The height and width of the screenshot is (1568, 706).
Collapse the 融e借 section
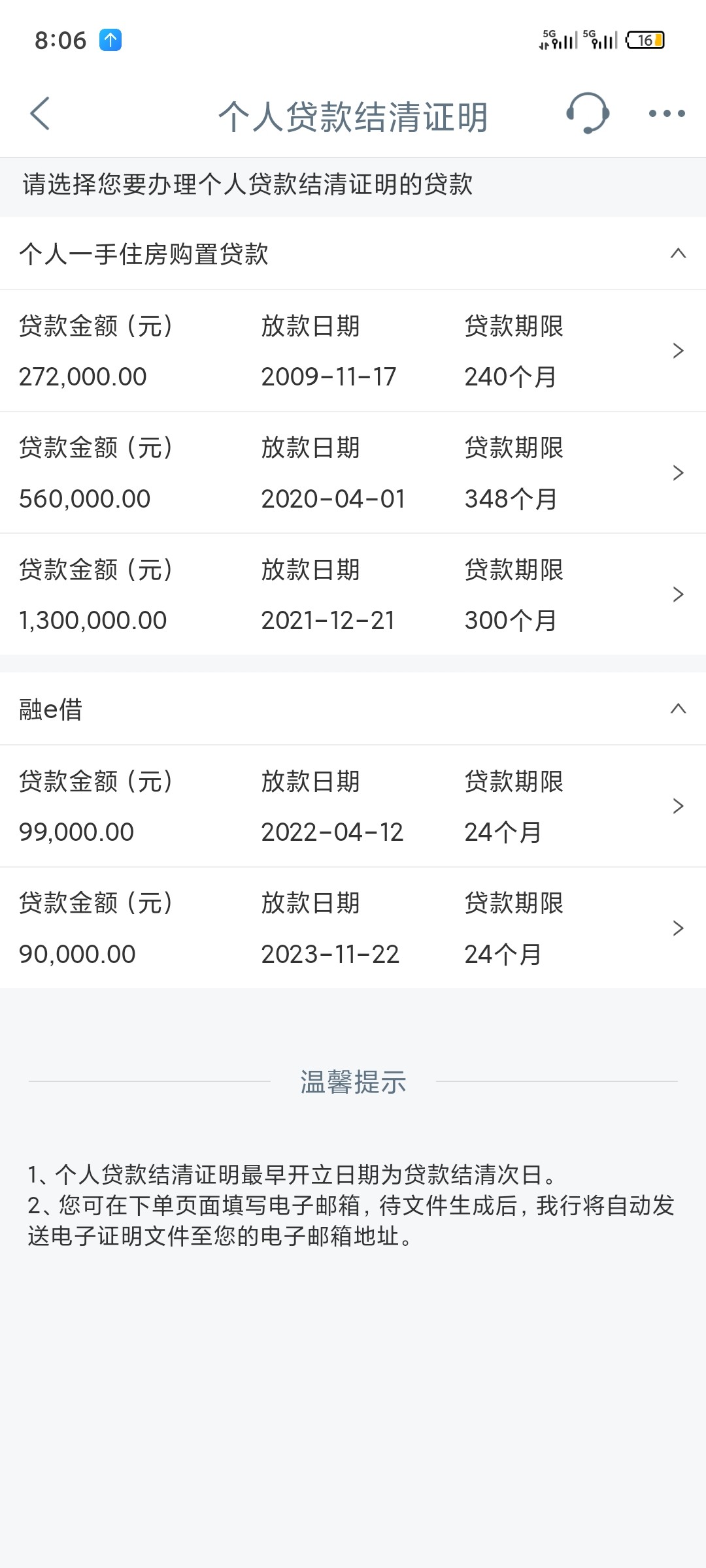tap(353, 709)
